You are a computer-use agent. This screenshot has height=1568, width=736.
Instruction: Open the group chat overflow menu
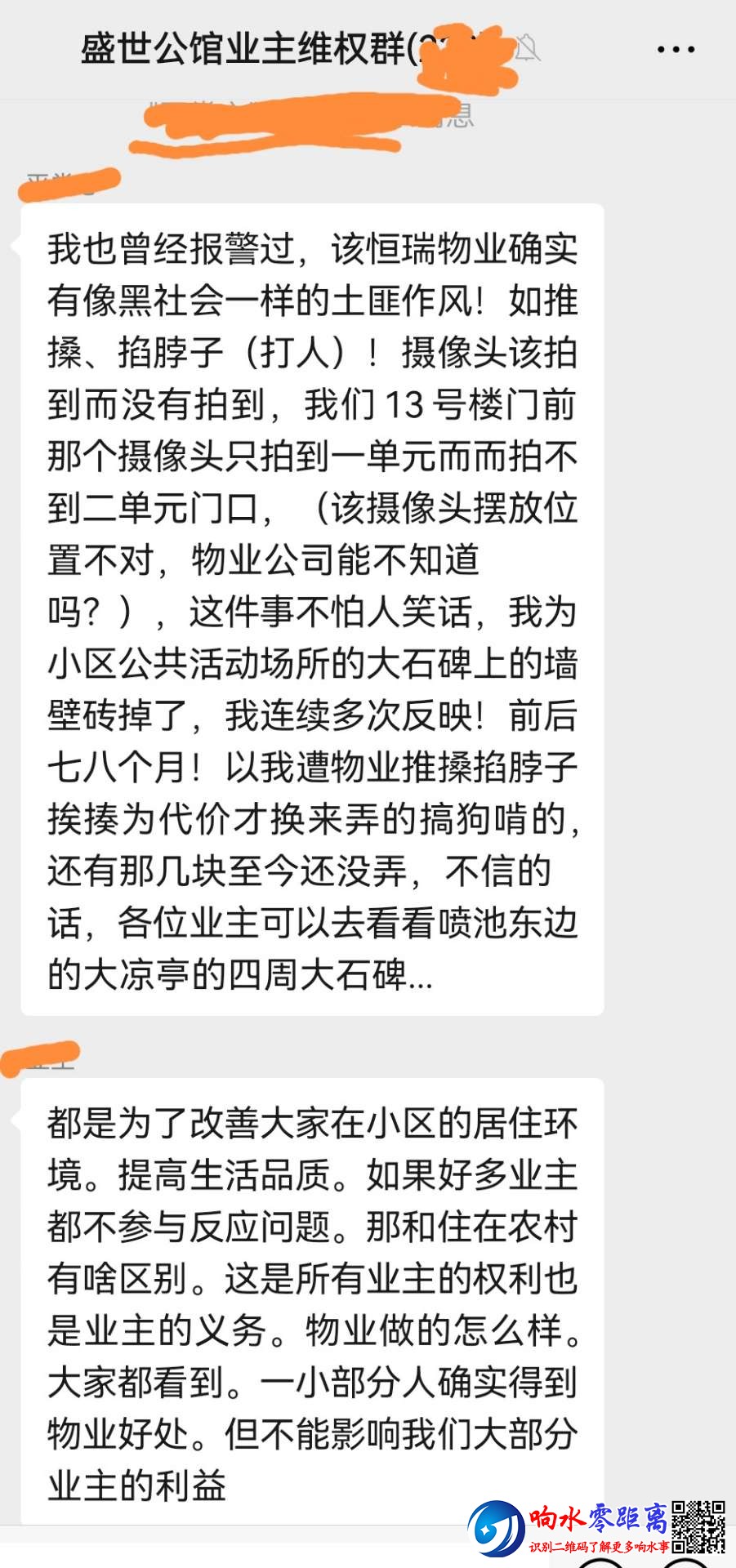tap(676, 50)
